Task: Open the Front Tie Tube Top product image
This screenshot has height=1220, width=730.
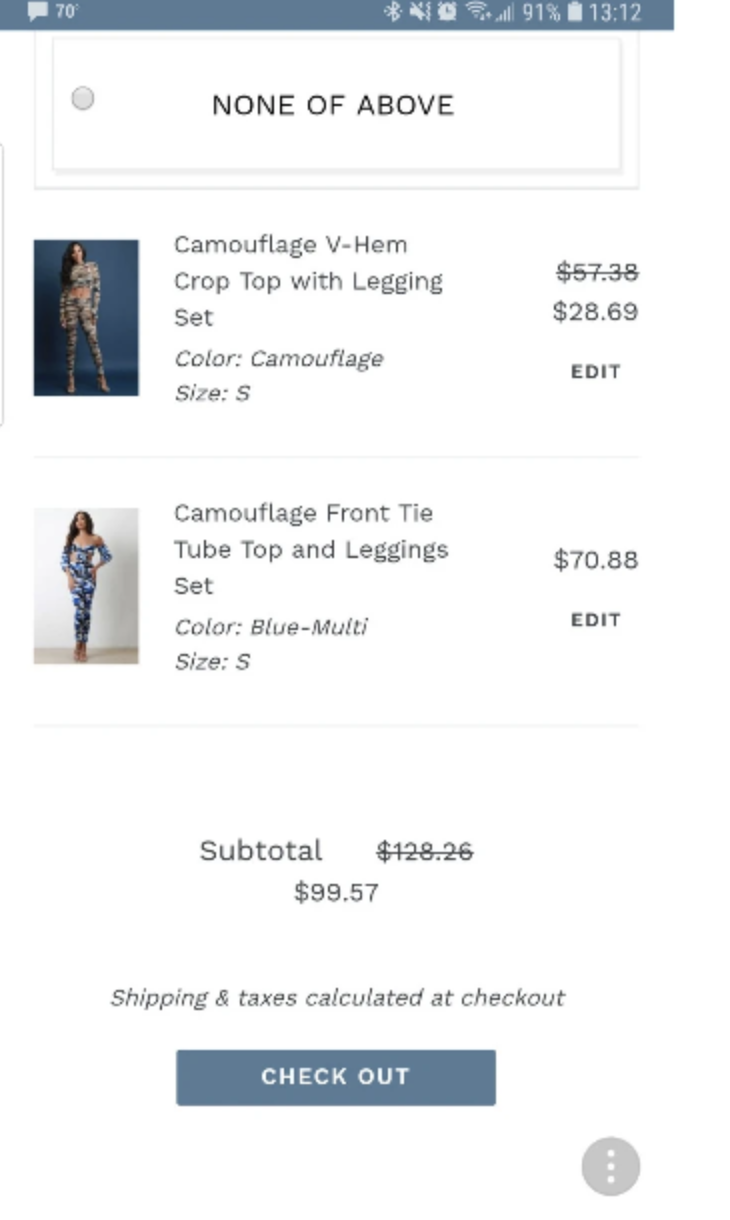Action: point(86,585)
